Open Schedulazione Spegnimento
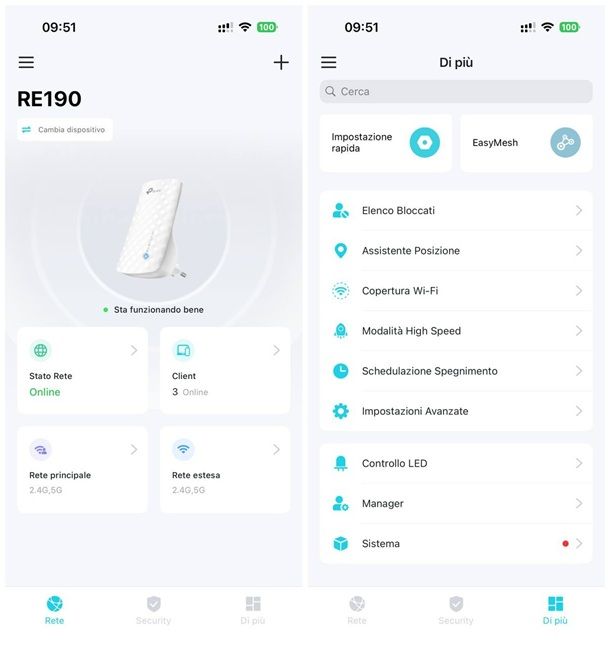Screen dimensions: 610x655 (456, 371)
